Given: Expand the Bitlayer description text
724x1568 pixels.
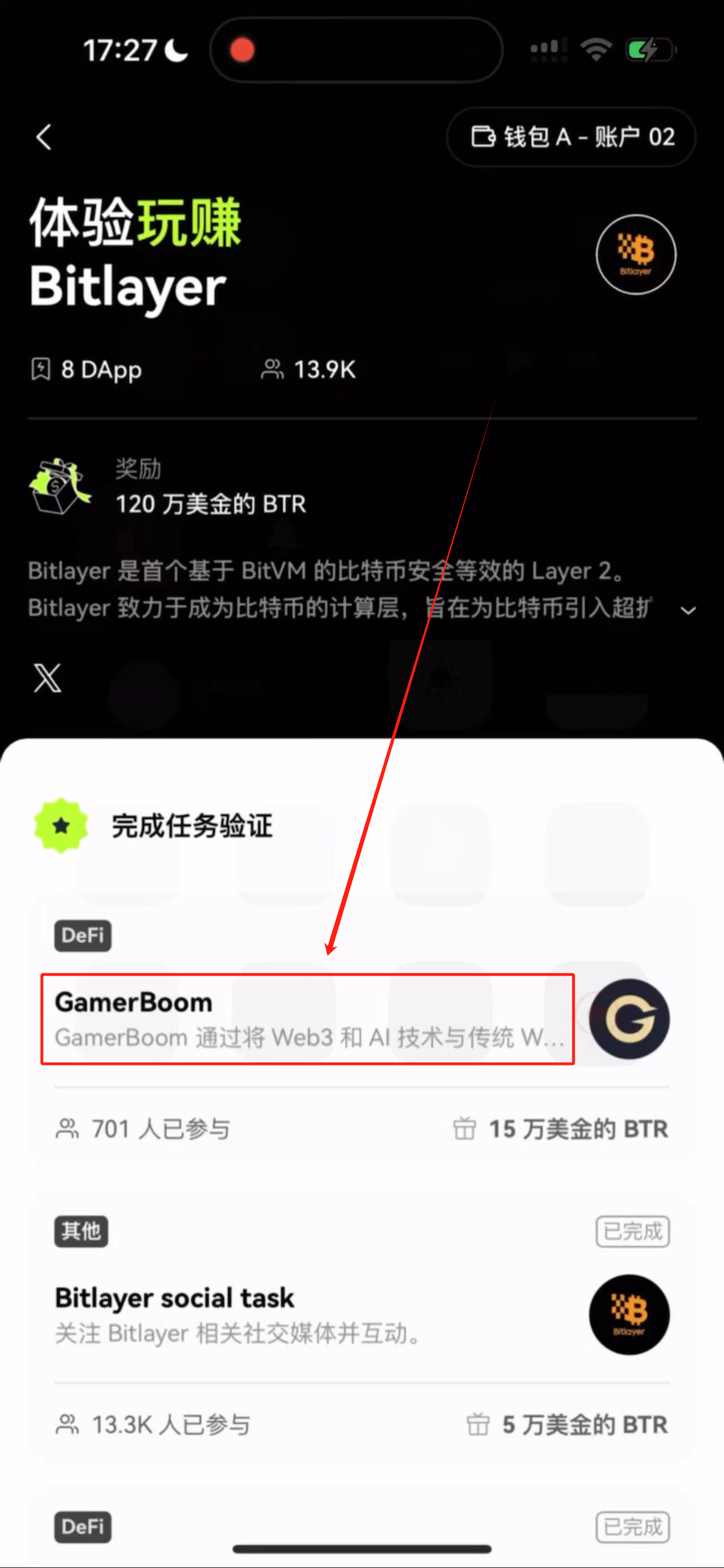Looking at the screenshot, I should click(x=688, y=610).
